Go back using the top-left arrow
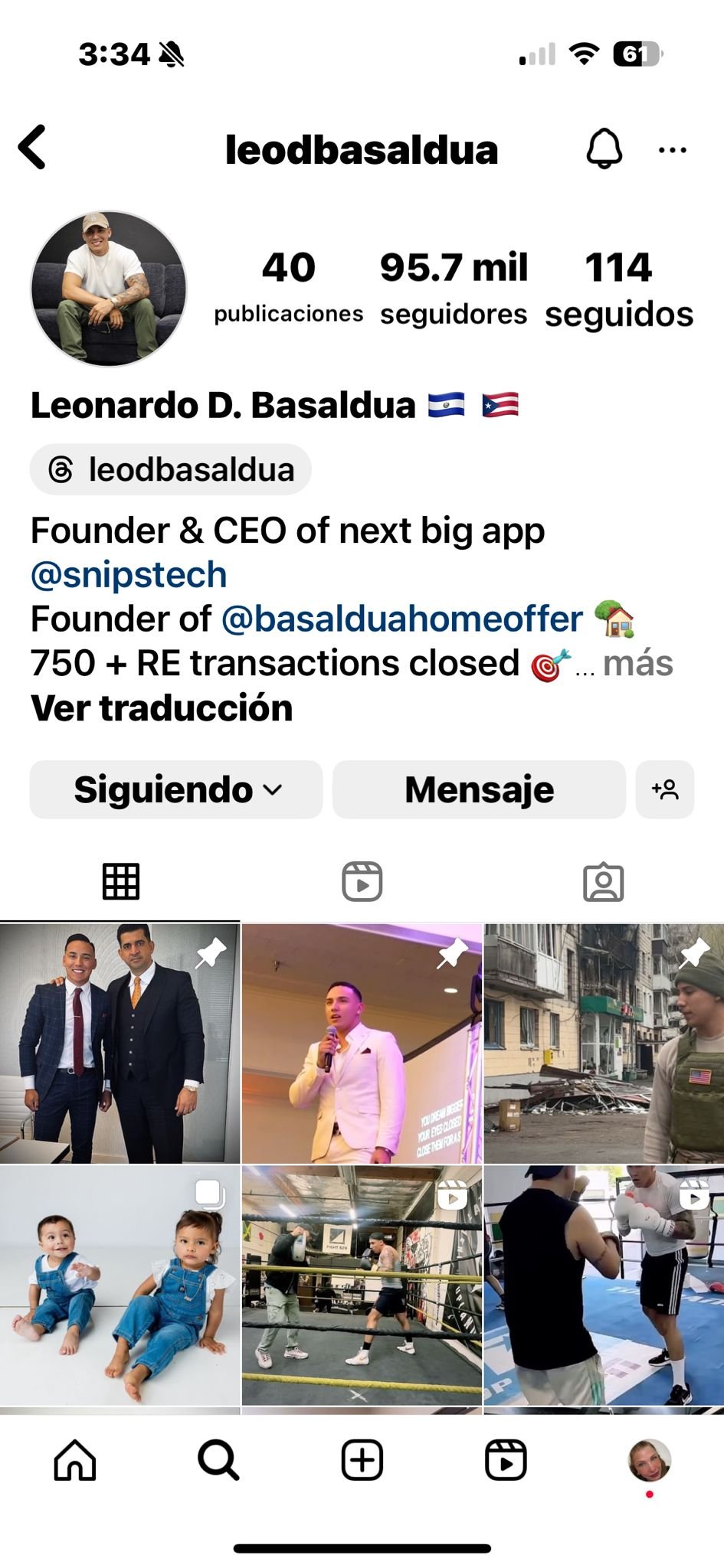Viewport: 724px width, 1568px height. pyautogui.click(x=33, y=146)
